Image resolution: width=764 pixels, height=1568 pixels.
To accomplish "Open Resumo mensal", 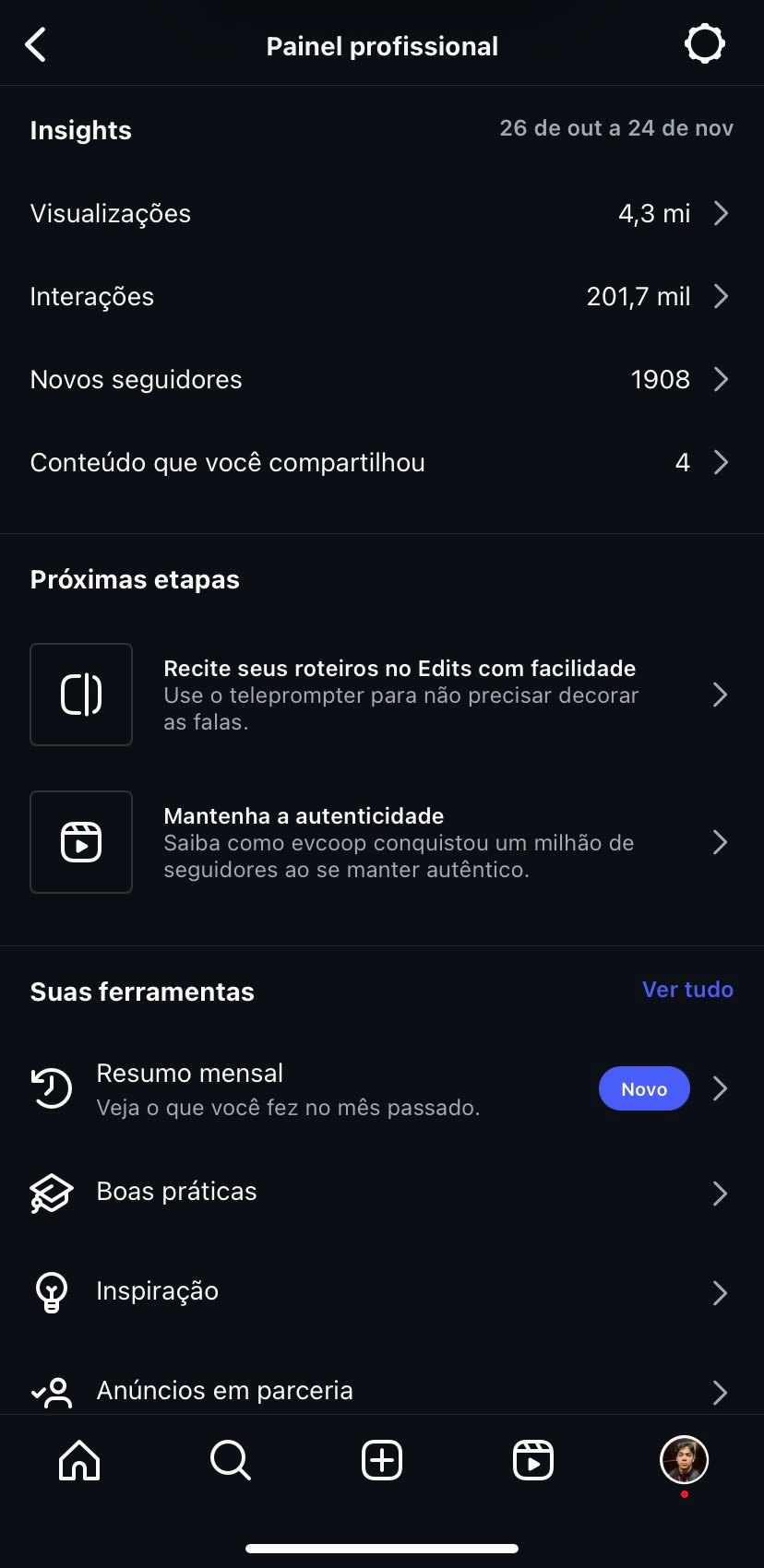I will 381,1089.
